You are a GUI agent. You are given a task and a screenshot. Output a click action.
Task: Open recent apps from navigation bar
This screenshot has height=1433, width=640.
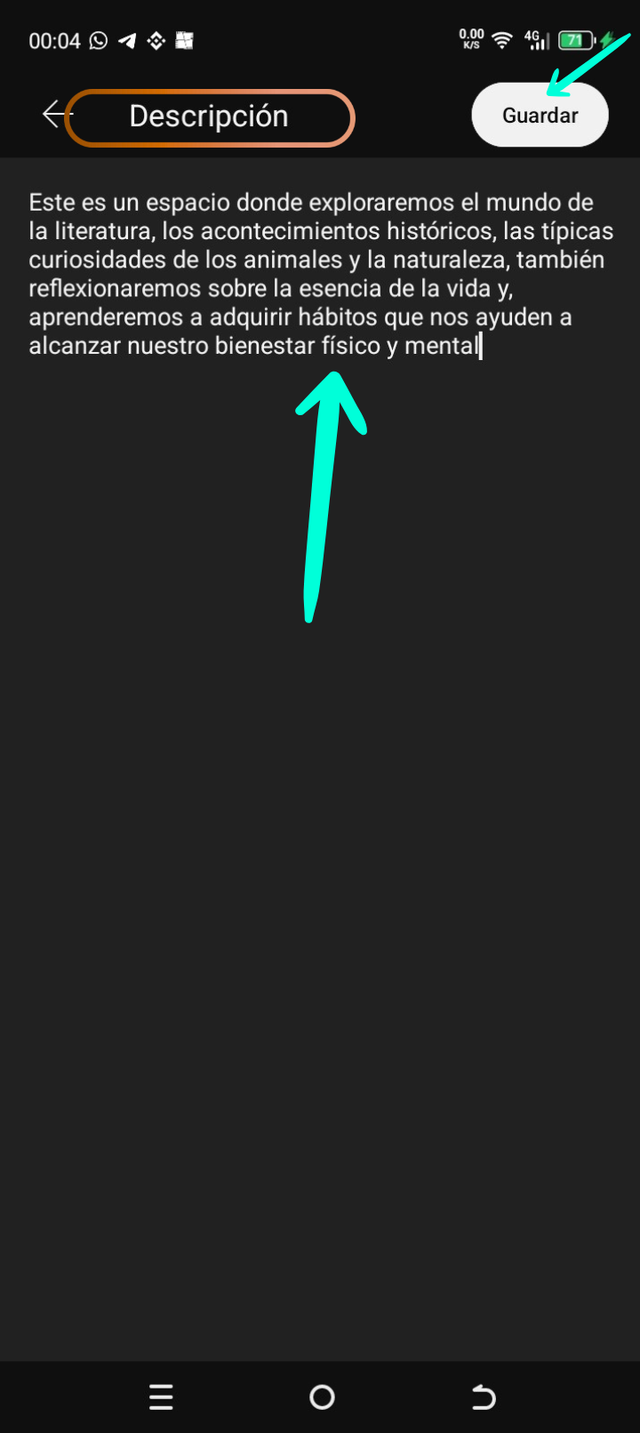[x=161, y=1397]
